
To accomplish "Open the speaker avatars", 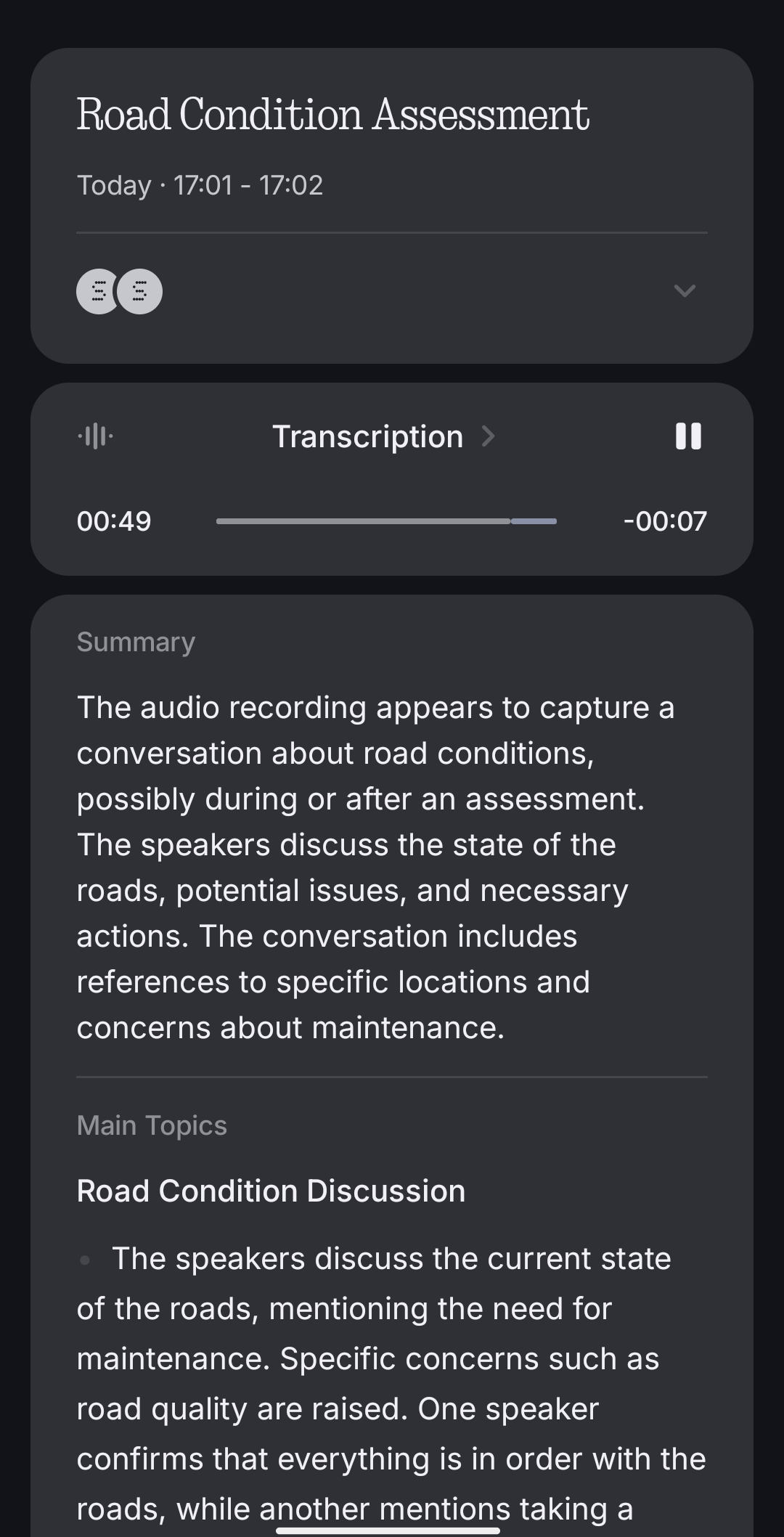I will point(119,292).
